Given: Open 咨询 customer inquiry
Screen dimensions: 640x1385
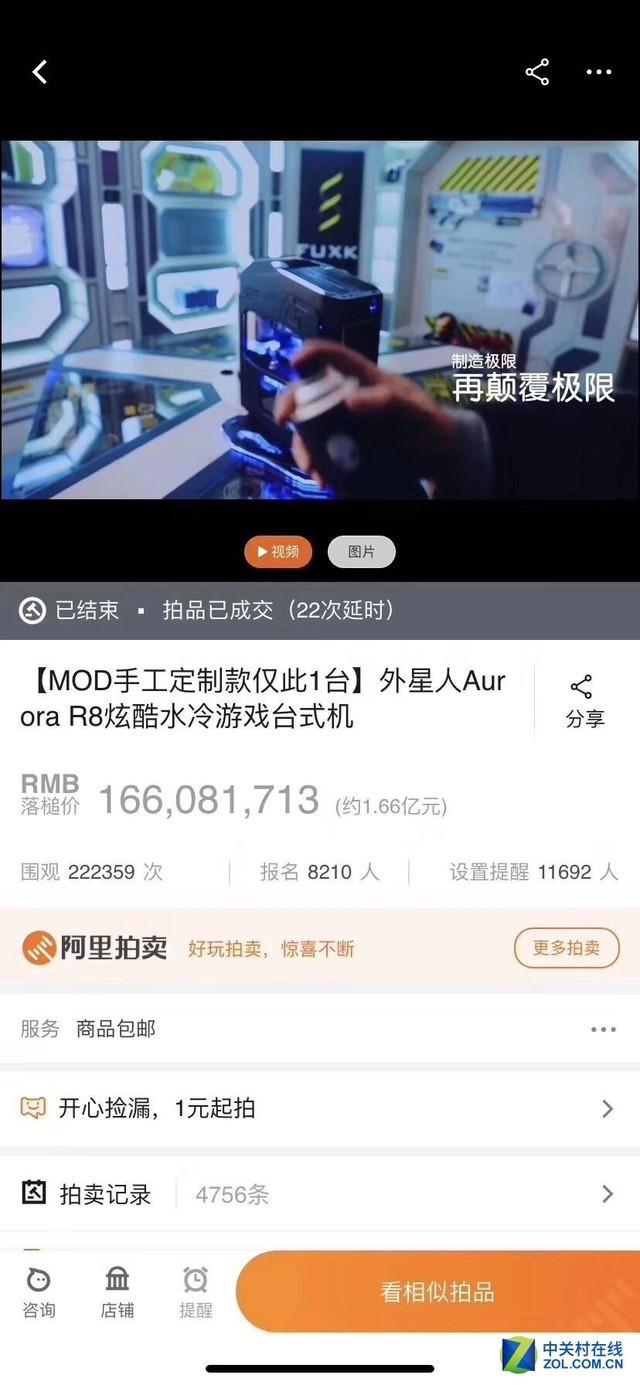Looking at the screenshot, I should pos(39,1291).
